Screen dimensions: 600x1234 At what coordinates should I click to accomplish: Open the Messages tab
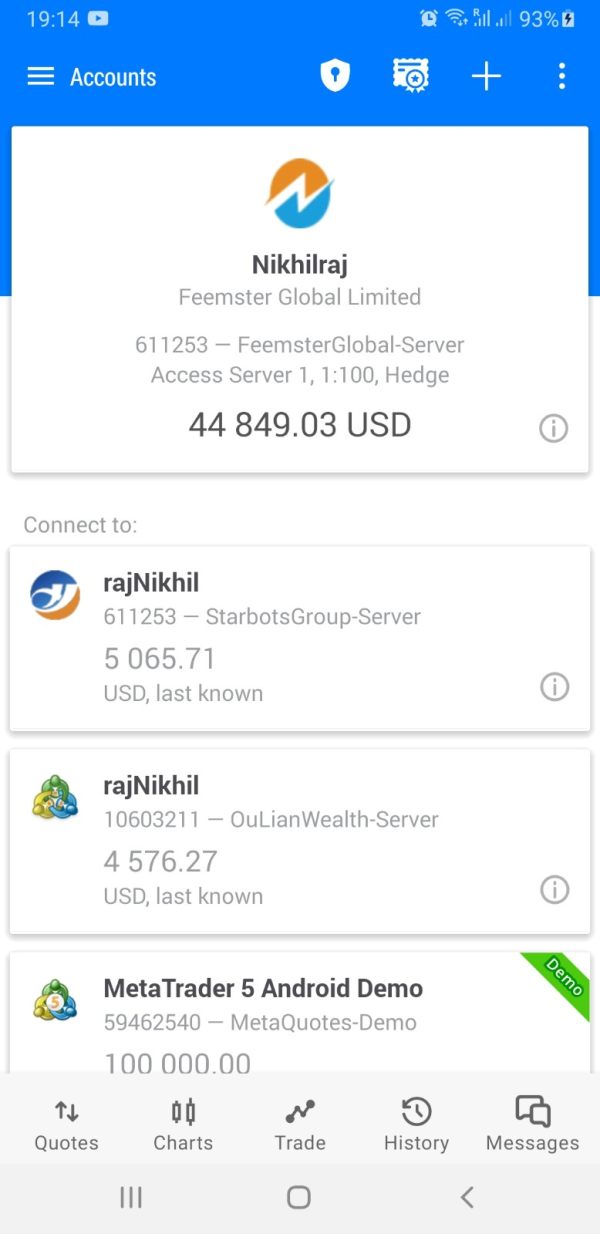[x=532, y=1126]
